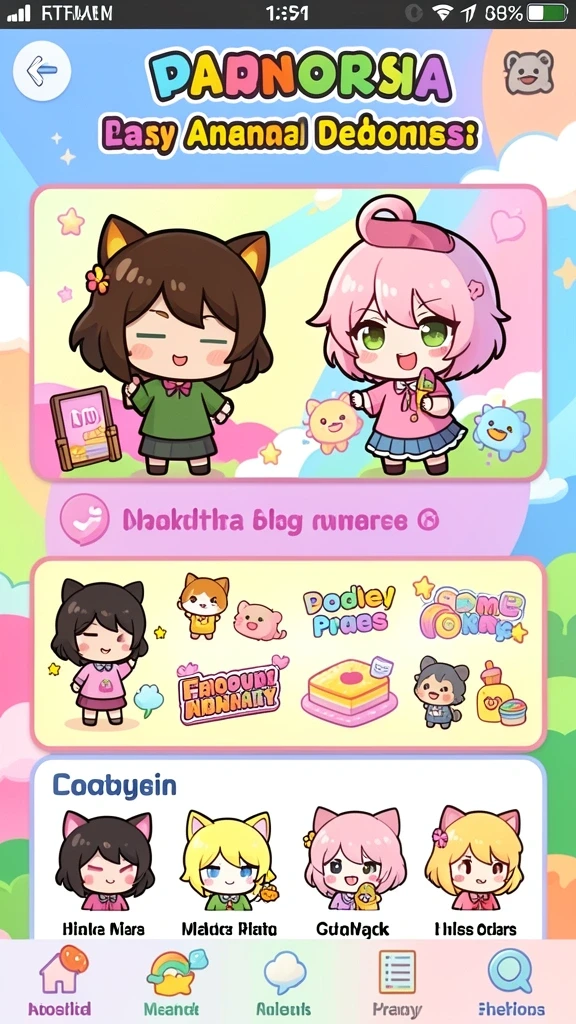Choose the GdaNack avatar
Image resolution: width=576 pixels, height=1024 pixels.
[x=352, y=872]
